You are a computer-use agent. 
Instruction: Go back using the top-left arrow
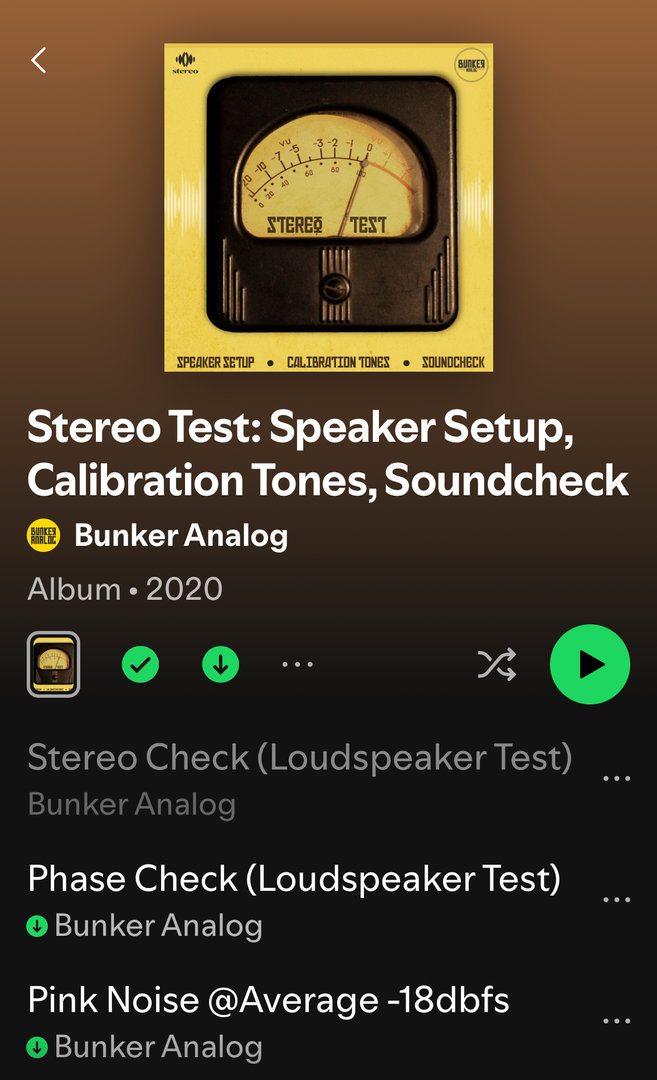39,61
